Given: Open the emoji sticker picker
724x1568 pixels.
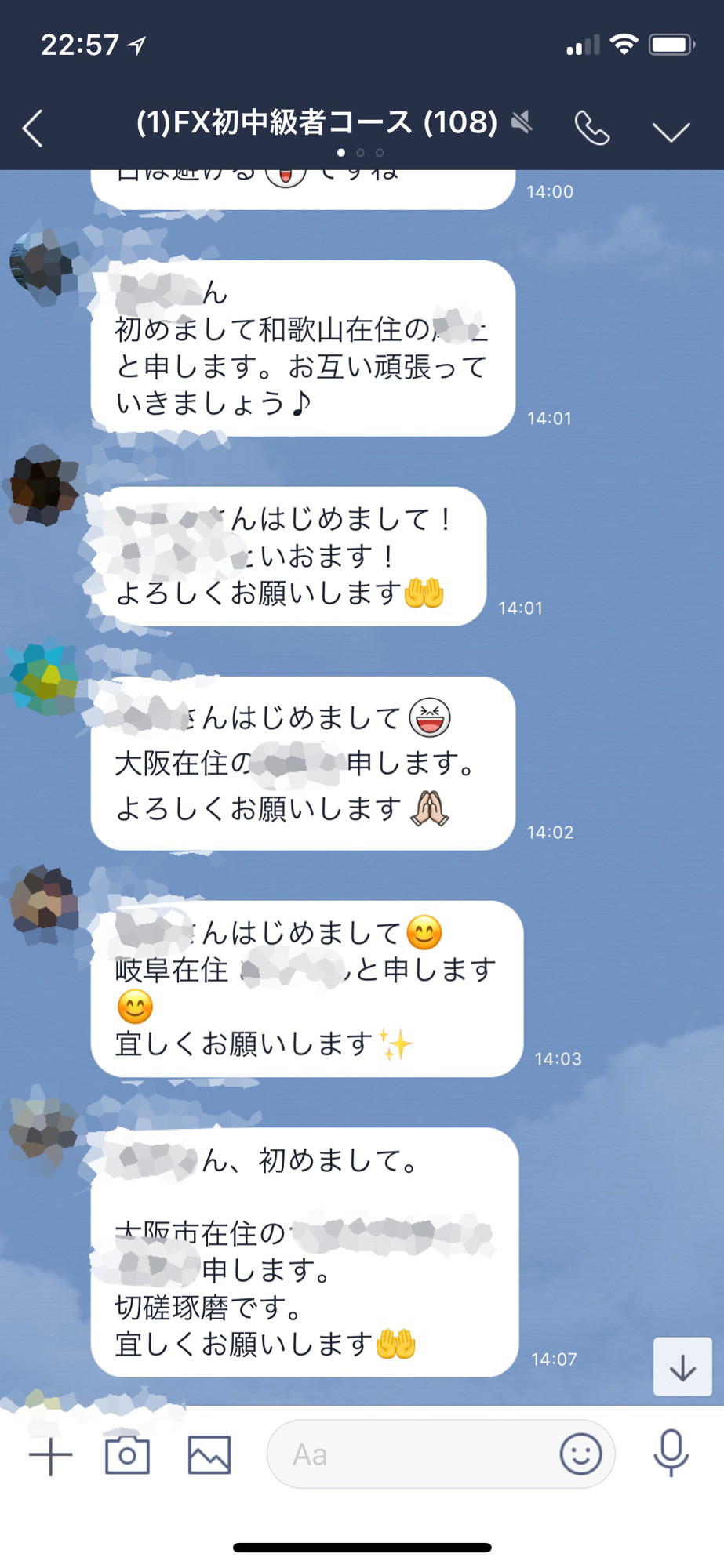Looking at the screenshot, I should tap(580, 1455).
